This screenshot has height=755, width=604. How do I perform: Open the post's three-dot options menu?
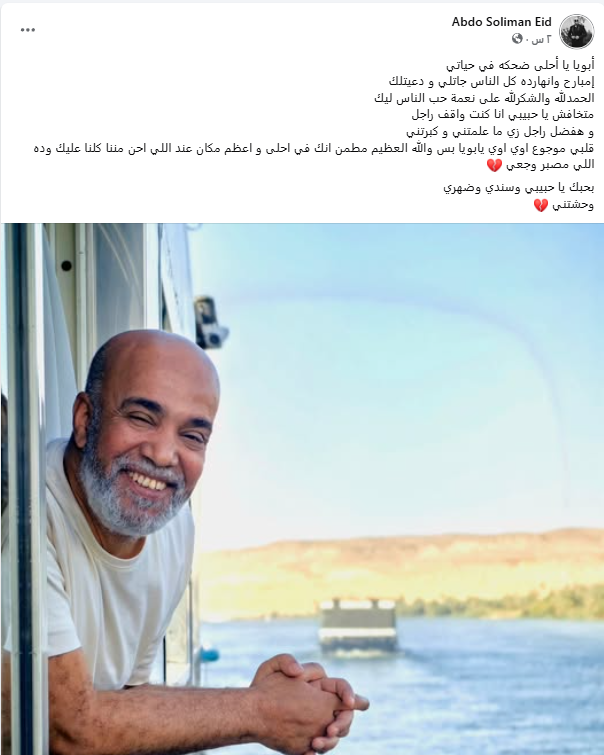[x=28, y=30]
